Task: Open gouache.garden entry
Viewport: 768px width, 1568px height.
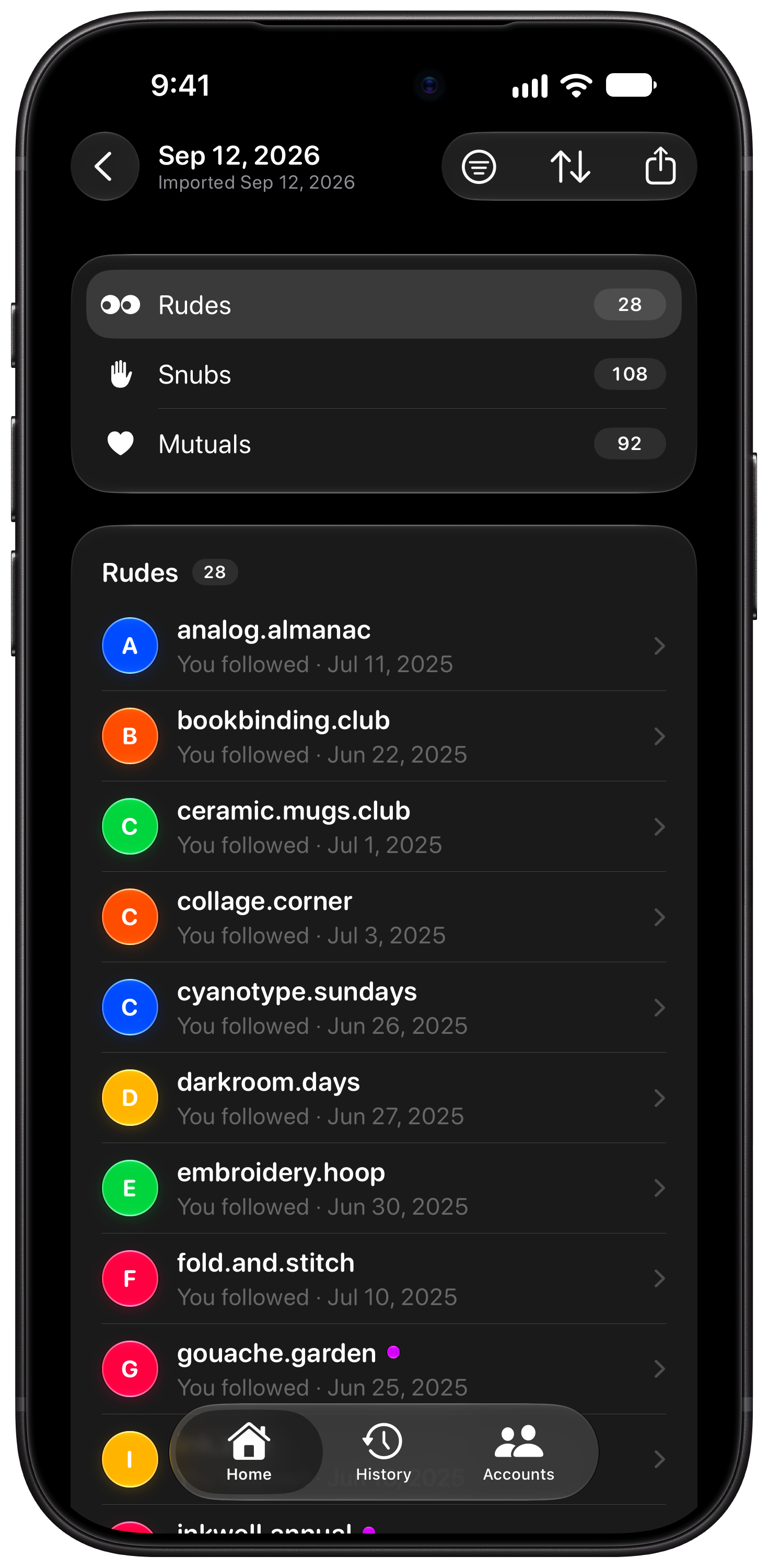Action: [383, 1369]
